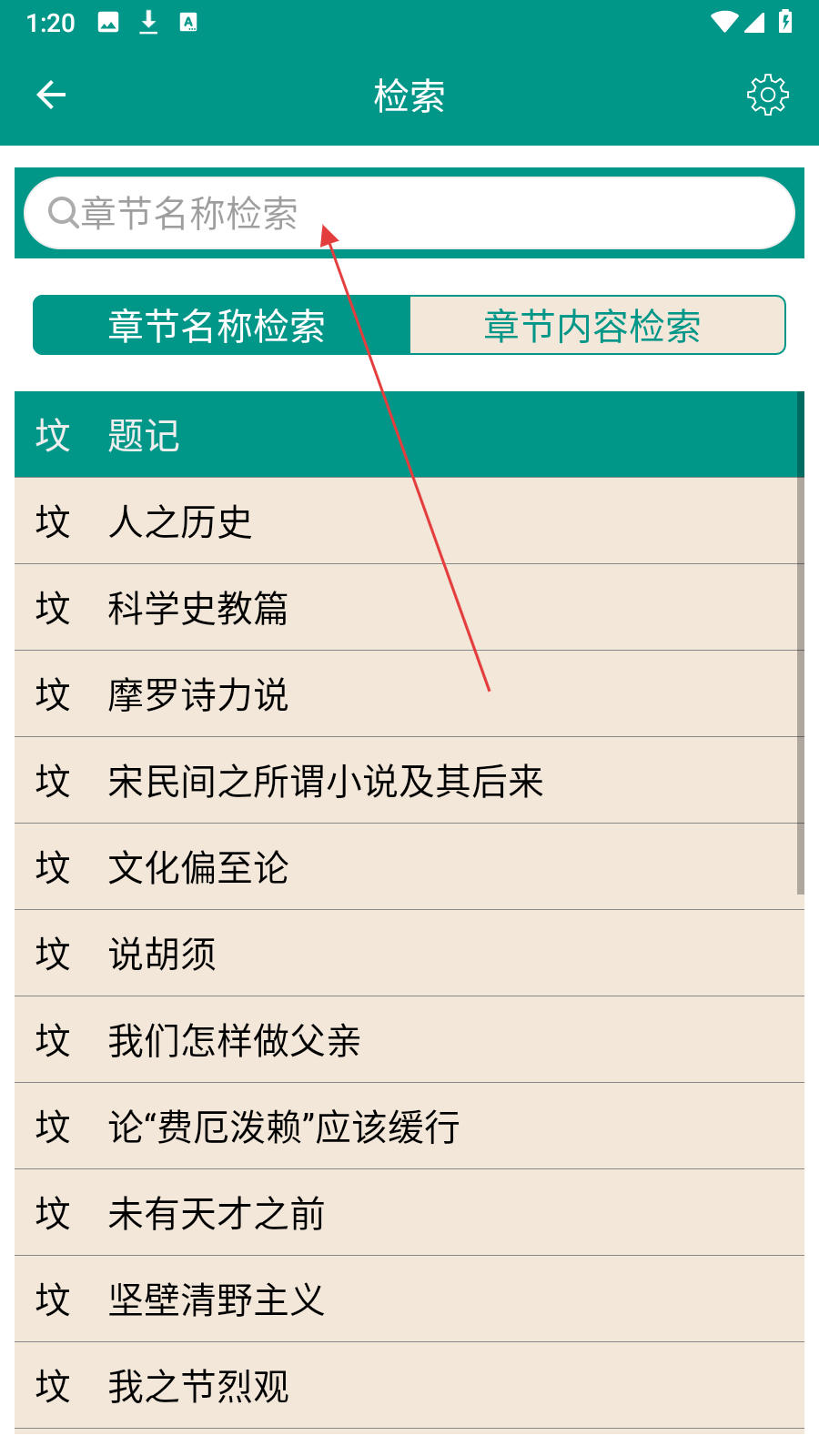This screenshot has height=1456, width=819.
Task: Focus the 章节名称检索 search field
Action: [x=409, y=213]
